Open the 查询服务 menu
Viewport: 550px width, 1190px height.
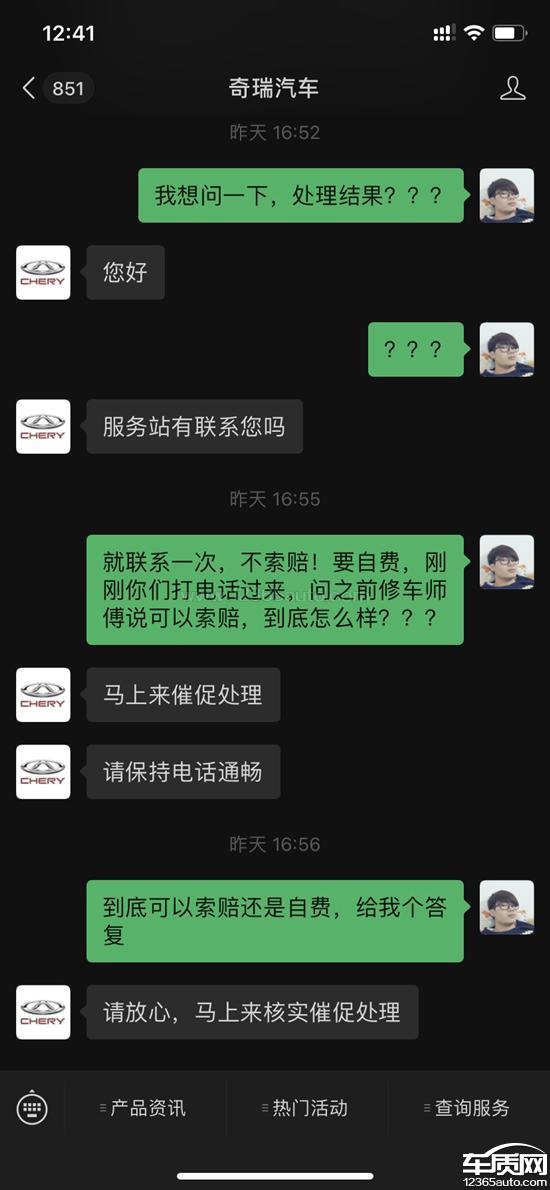(x=468, y=1108)
